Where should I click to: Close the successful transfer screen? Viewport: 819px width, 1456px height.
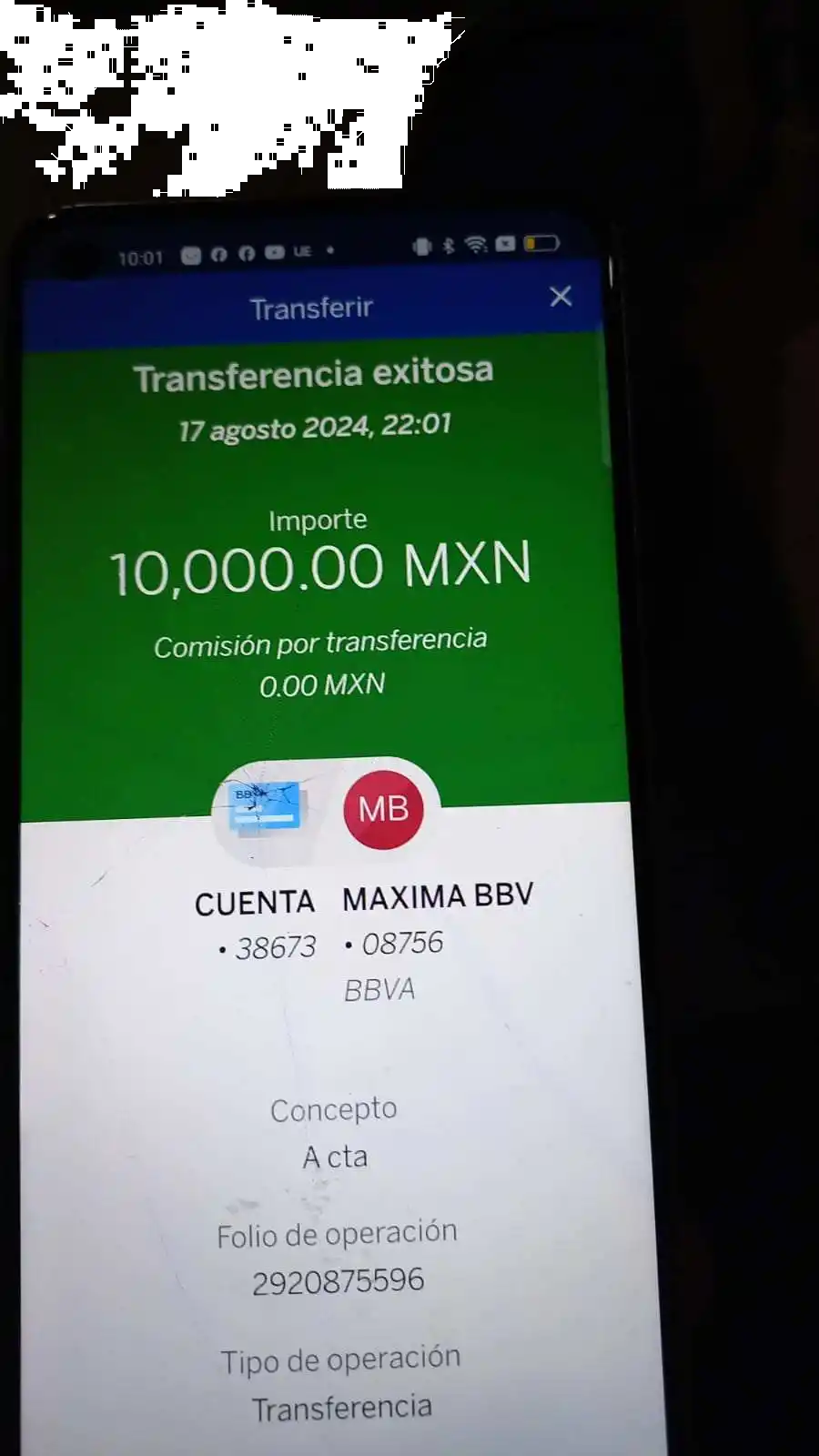tap(561, 297)
